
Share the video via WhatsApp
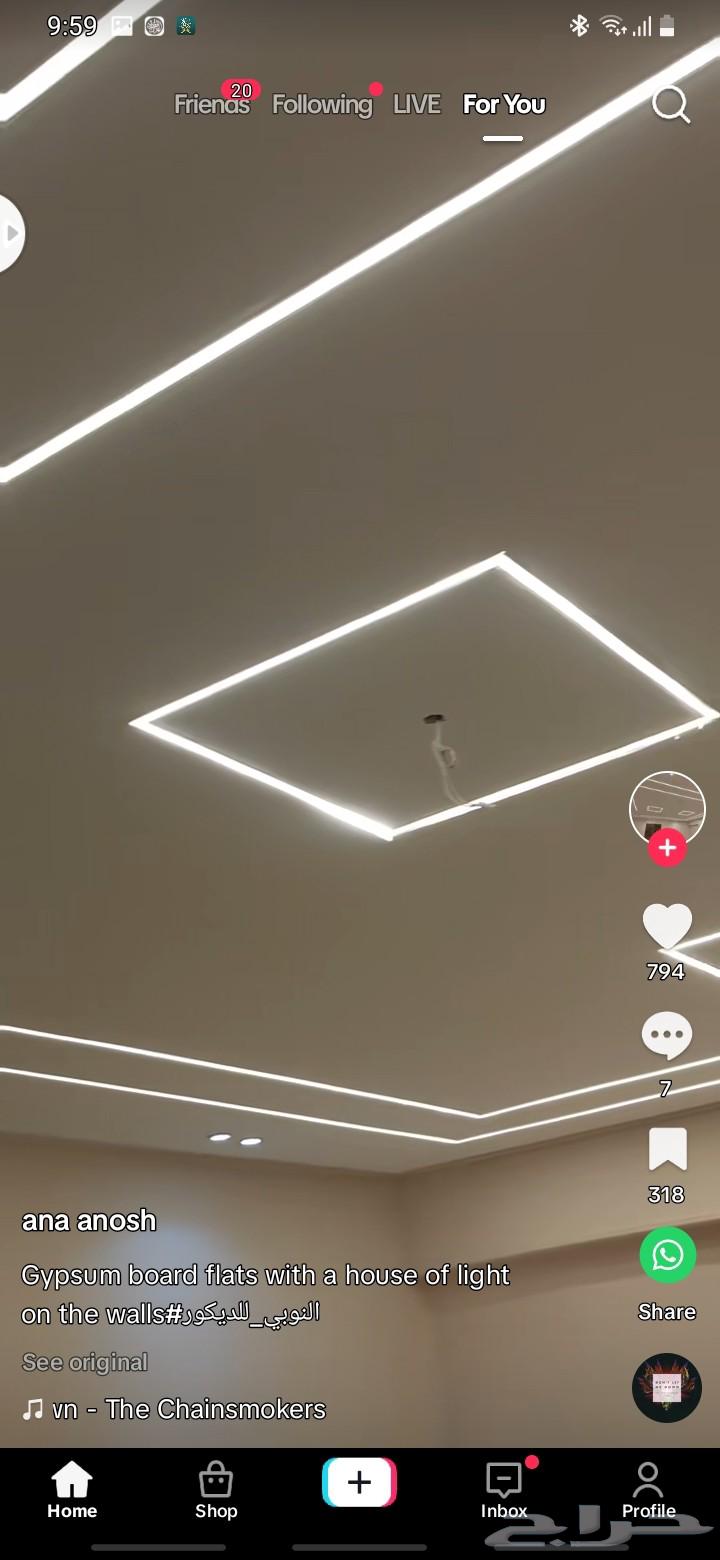tap(667, 1255)
